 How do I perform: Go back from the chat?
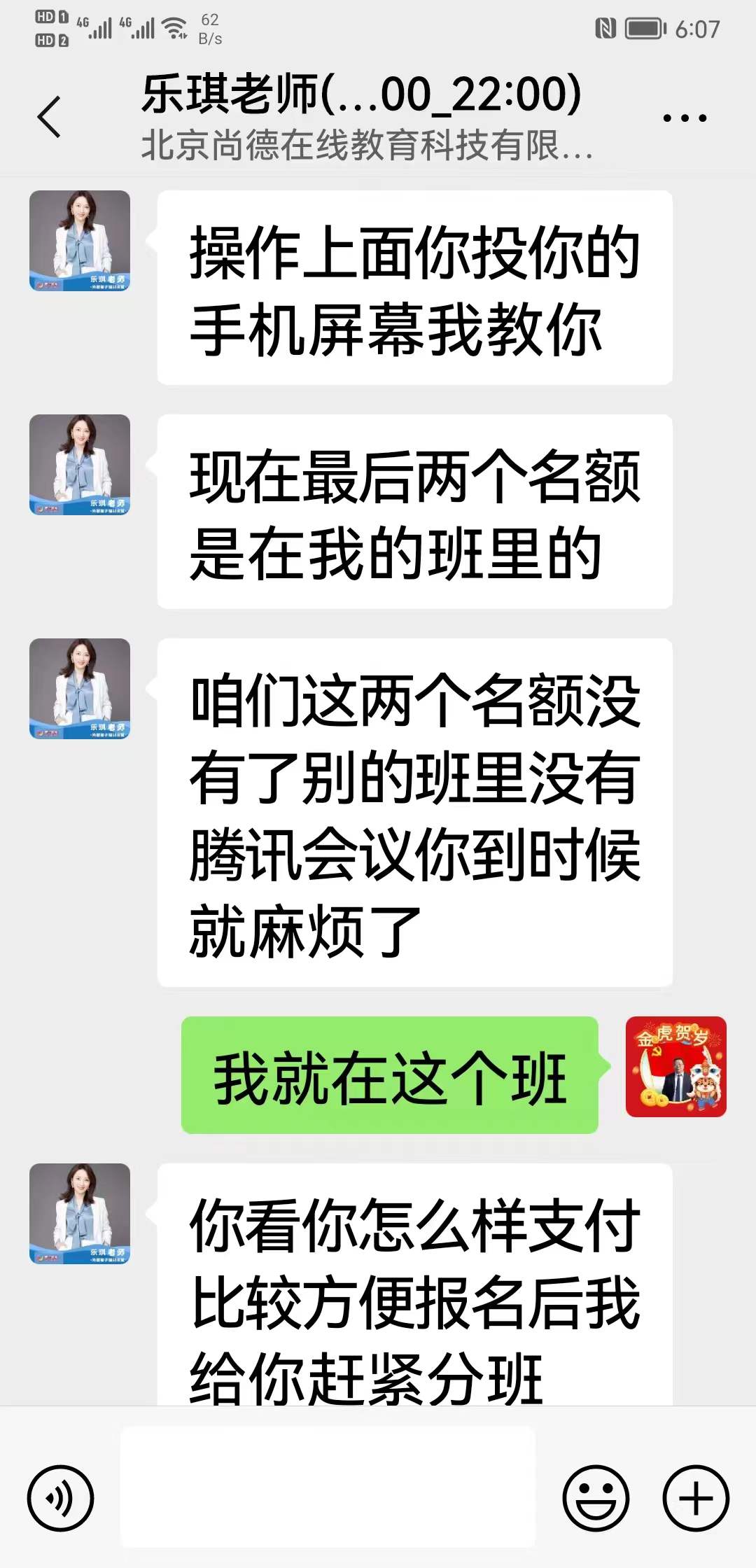(50, 117)
